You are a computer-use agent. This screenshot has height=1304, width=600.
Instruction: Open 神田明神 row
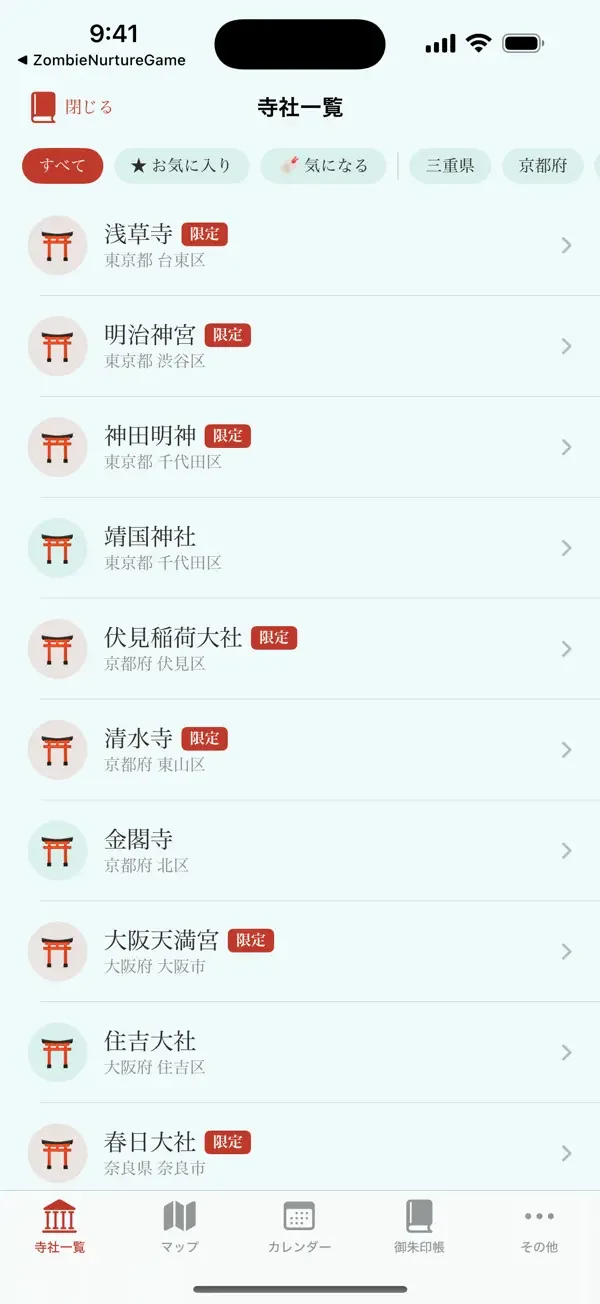[x=300, y=447]
